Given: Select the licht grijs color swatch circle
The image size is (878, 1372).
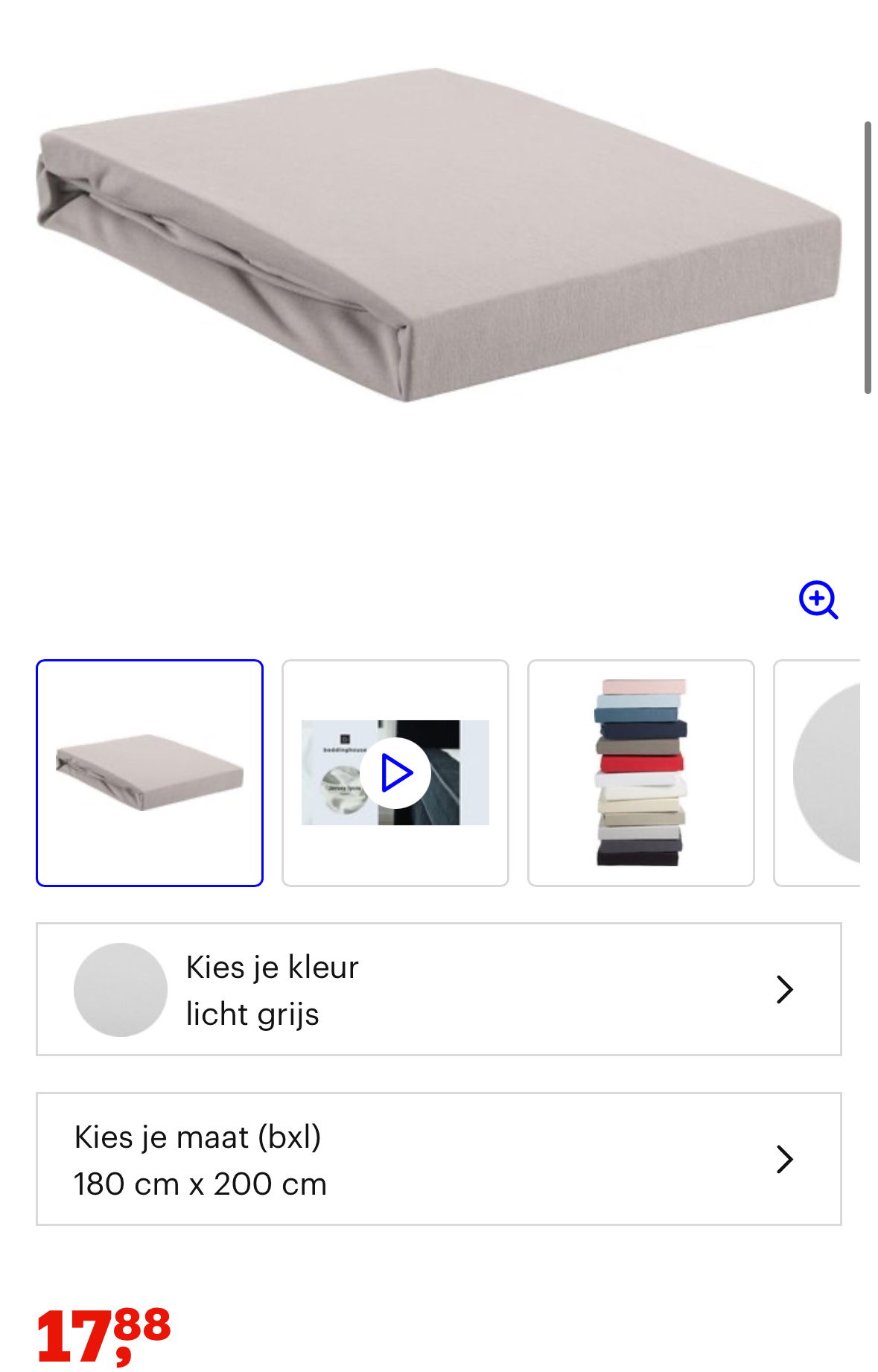Looking at the screenshot, I should (x=120, y=990).
